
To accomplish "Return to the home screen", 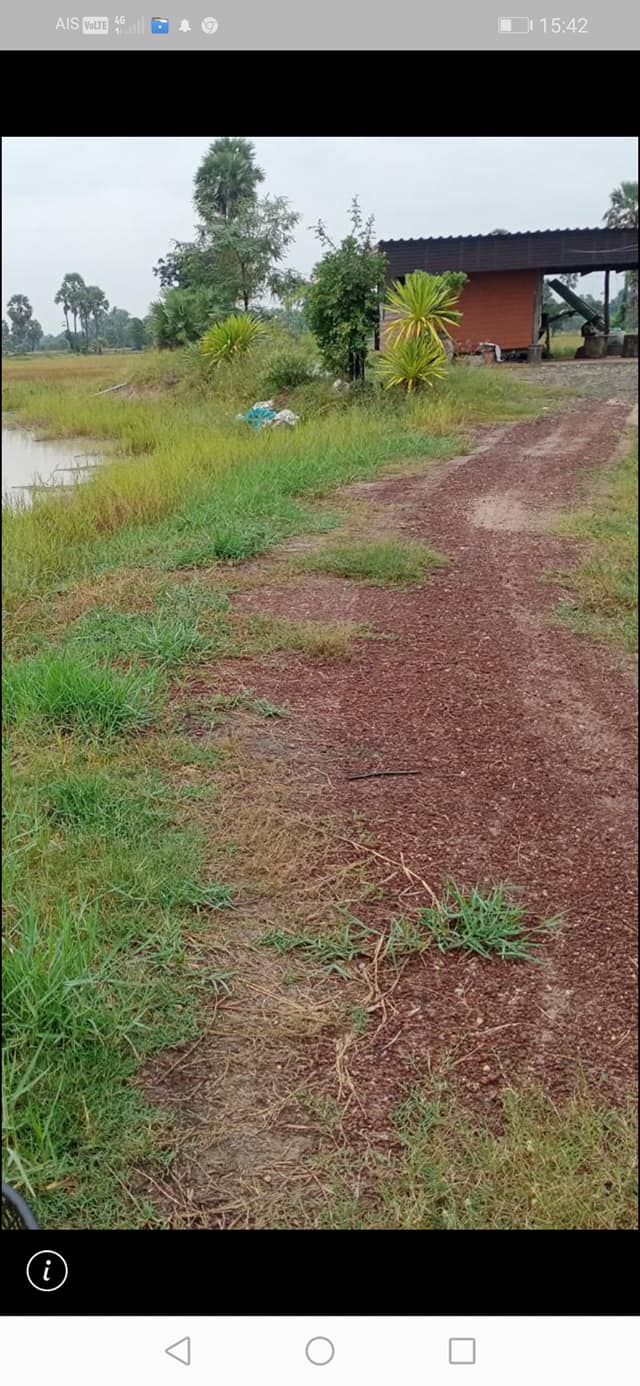I will coord(320,1351).
